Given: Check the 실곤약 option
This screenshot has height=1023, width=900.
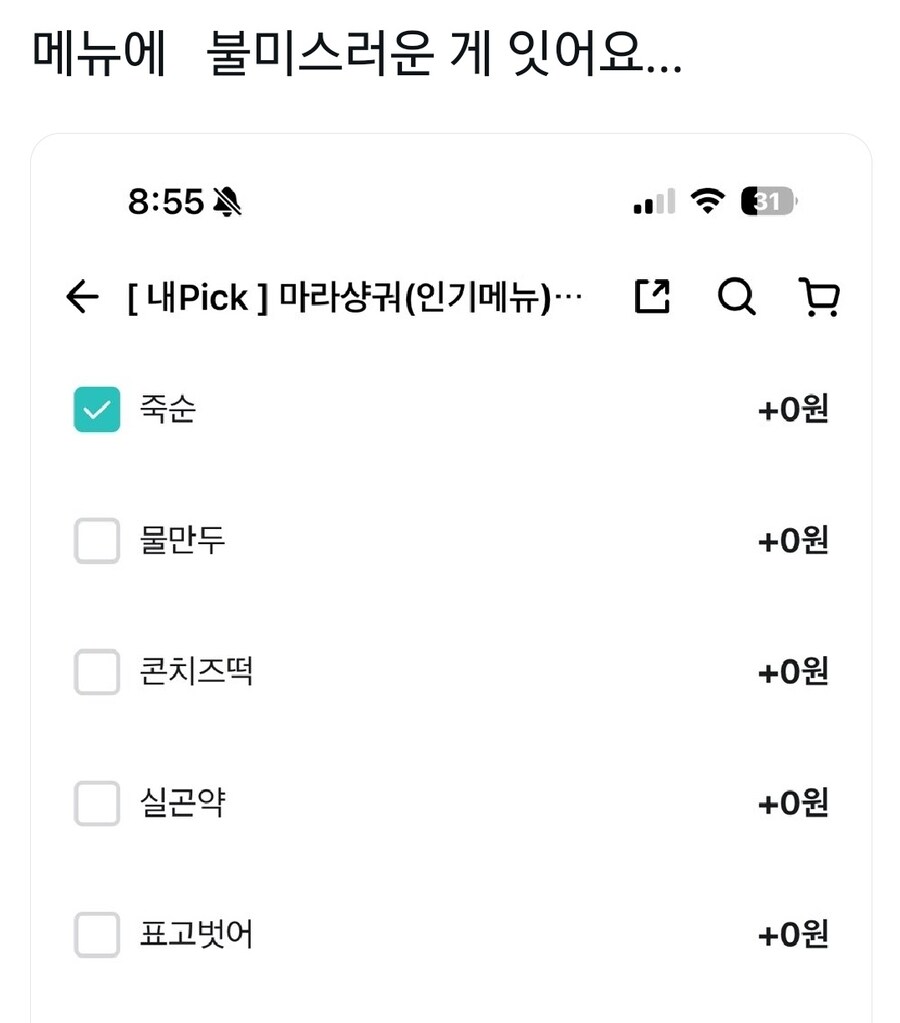Looking at the screenshot, I should [96, 804].
